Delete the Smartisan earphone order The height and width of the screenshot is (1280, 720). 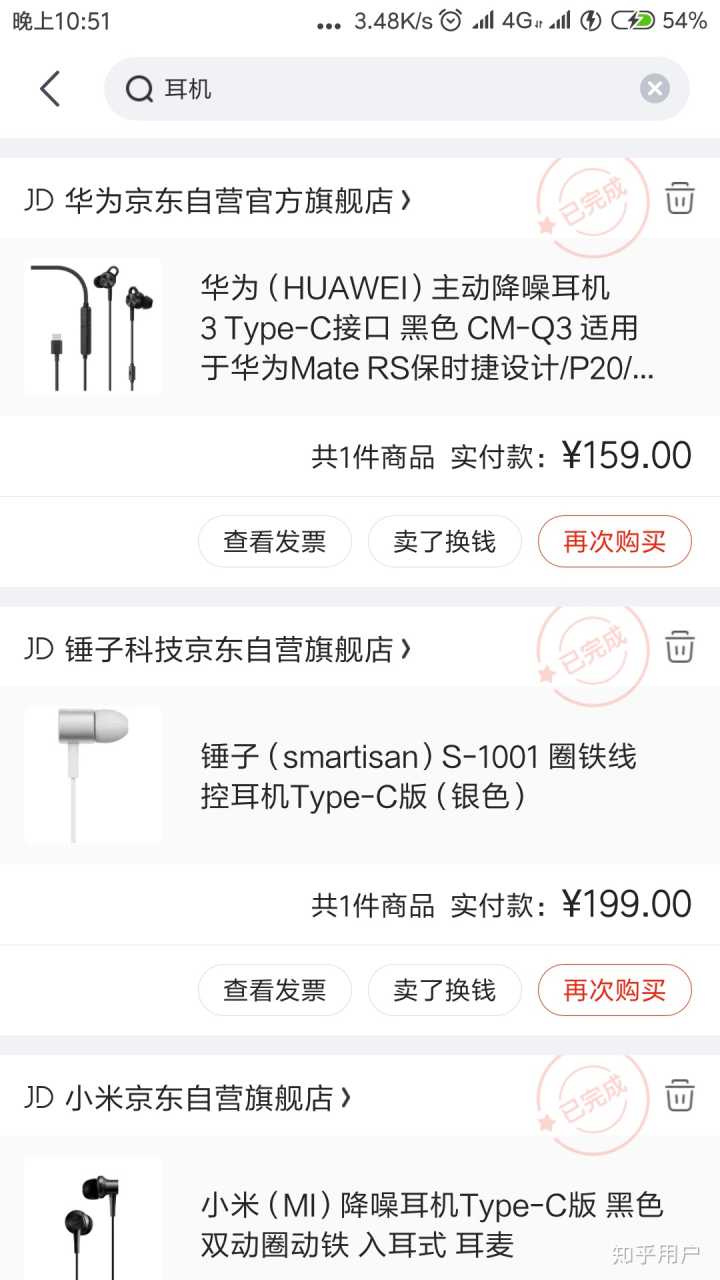tap(680, 646)
